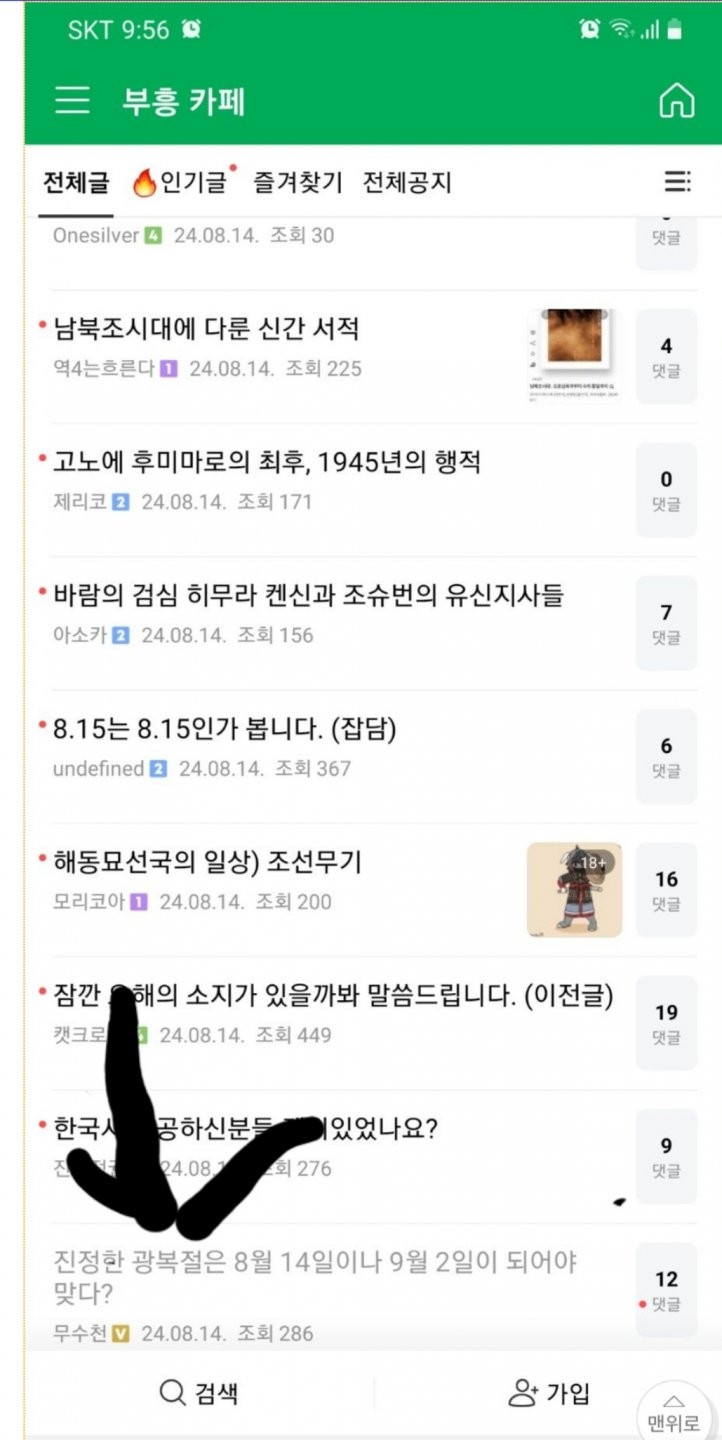Go to the cafe home icon

coord(676,101)
